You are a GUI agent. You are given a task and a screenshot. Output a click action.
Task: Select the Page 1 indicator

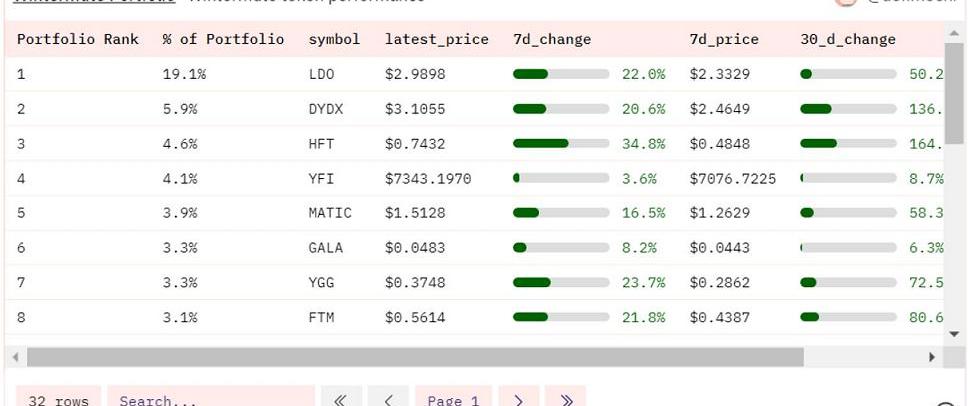coord(453,400)
